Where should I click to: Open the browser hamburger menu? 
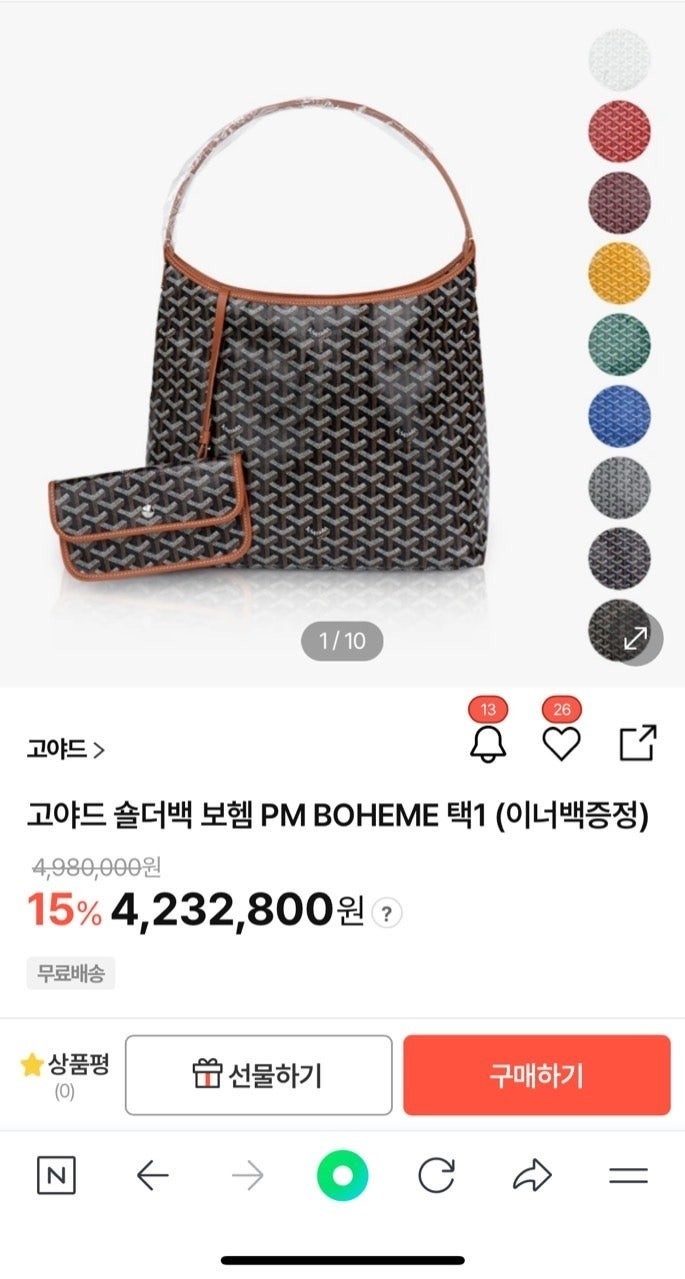(628, 1176)
